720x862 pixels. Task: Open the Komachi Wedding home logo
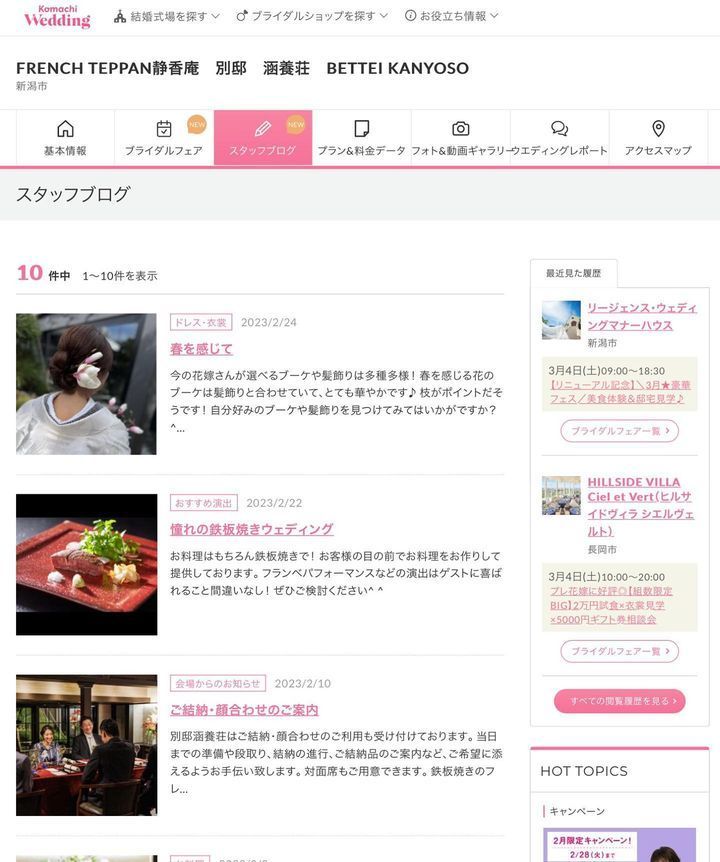(x=57, y=17)
